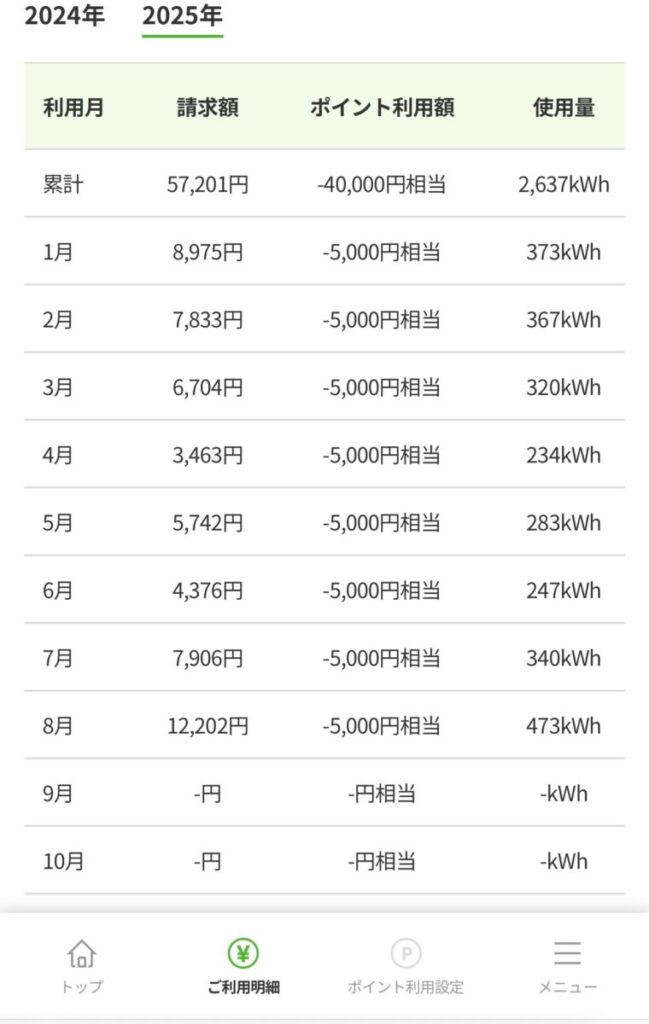Viewport: 649px width, 1024px height.
Task: Open the ご利用明細 tab
Action: coord(243,966)
